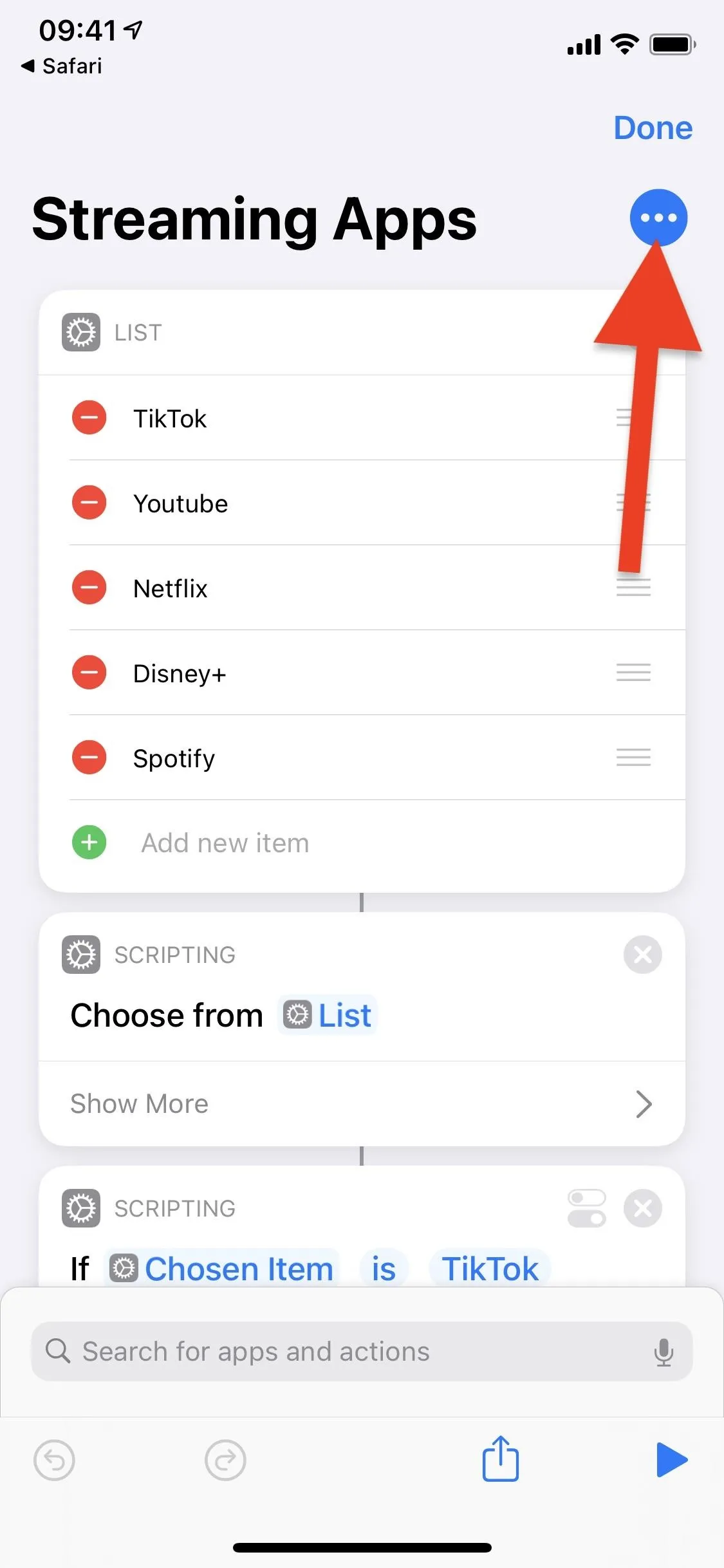Share this shortcut
This screenshot has height=1568, width=724.
point(501,1459)
